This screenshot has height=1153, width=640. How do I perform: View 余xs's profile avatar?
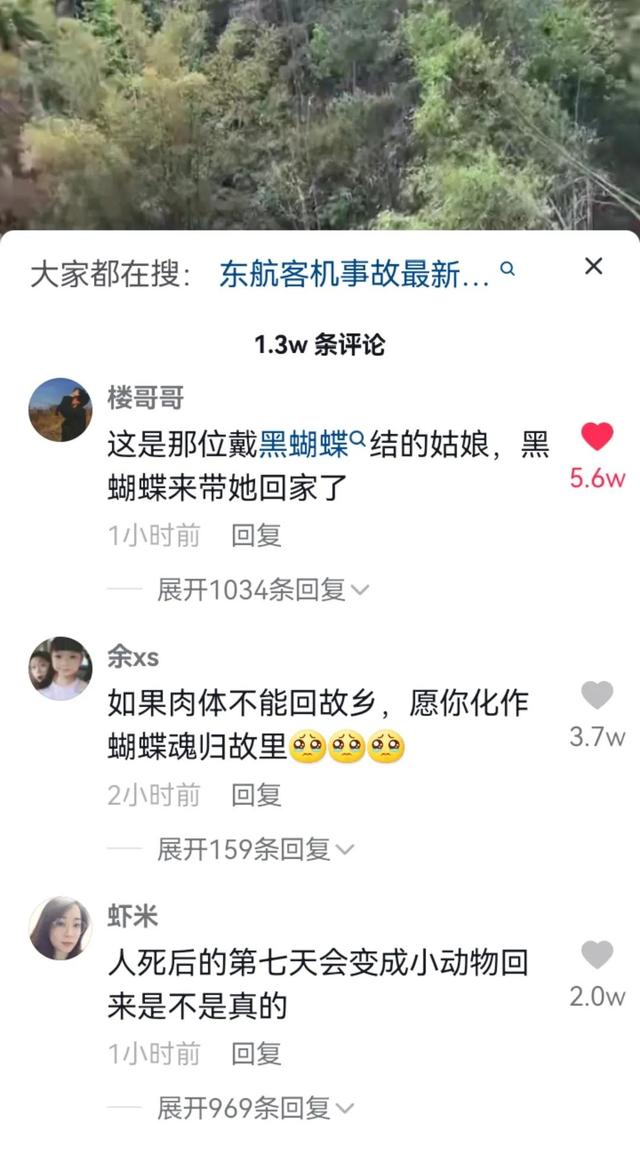tap(60, 668)
